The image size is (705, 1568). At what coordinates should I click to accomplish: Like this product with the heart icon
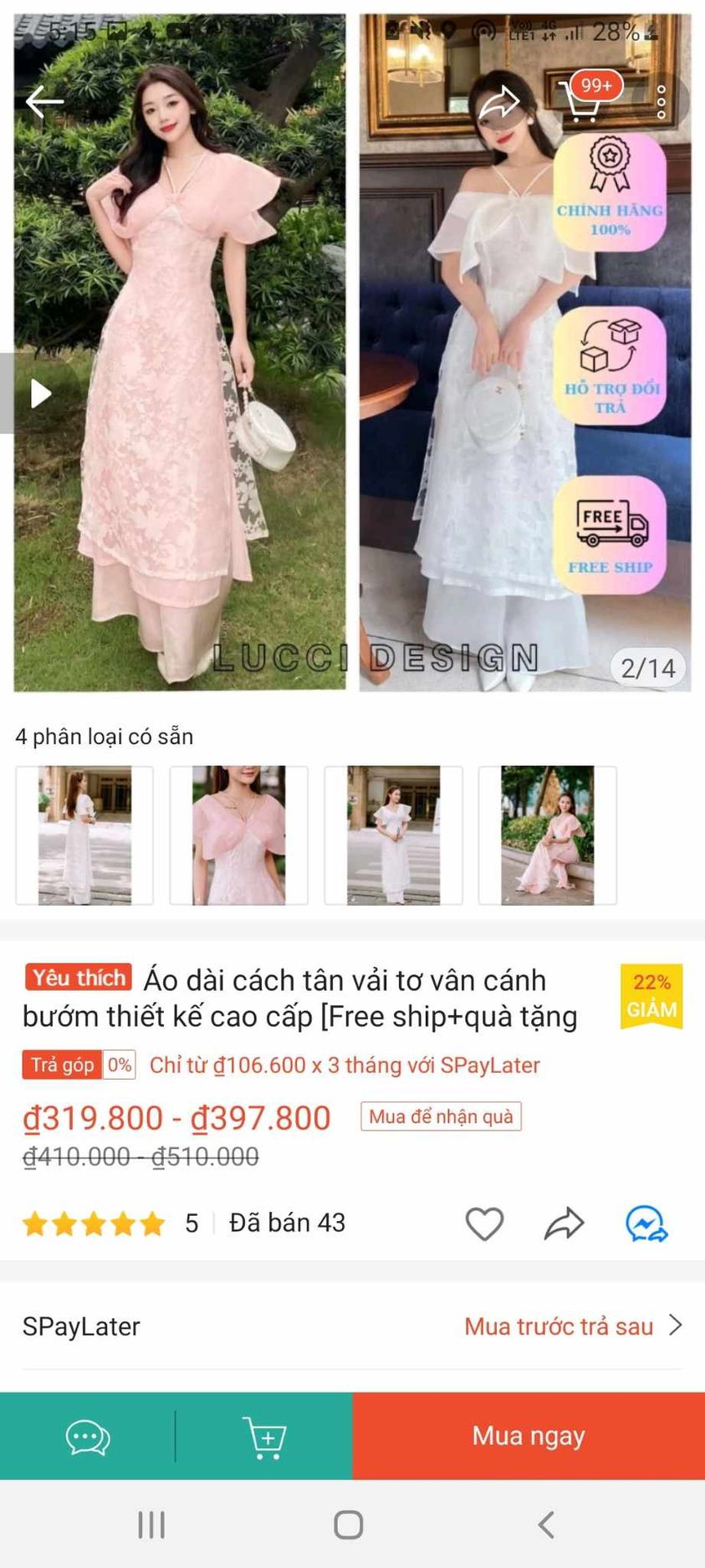(x=484, y=1224)
